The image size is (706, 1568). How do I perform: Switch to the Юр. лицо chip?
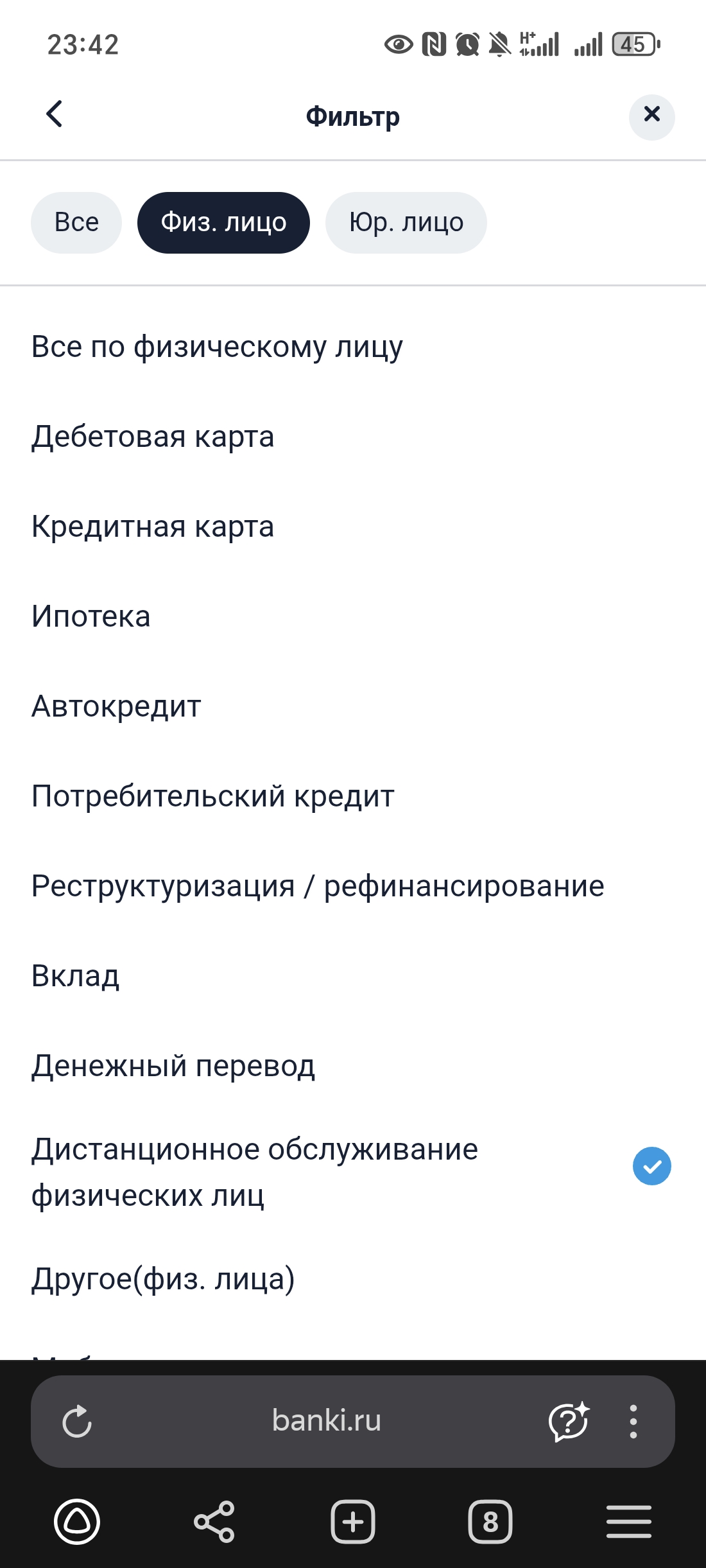(x=406, y=223)
